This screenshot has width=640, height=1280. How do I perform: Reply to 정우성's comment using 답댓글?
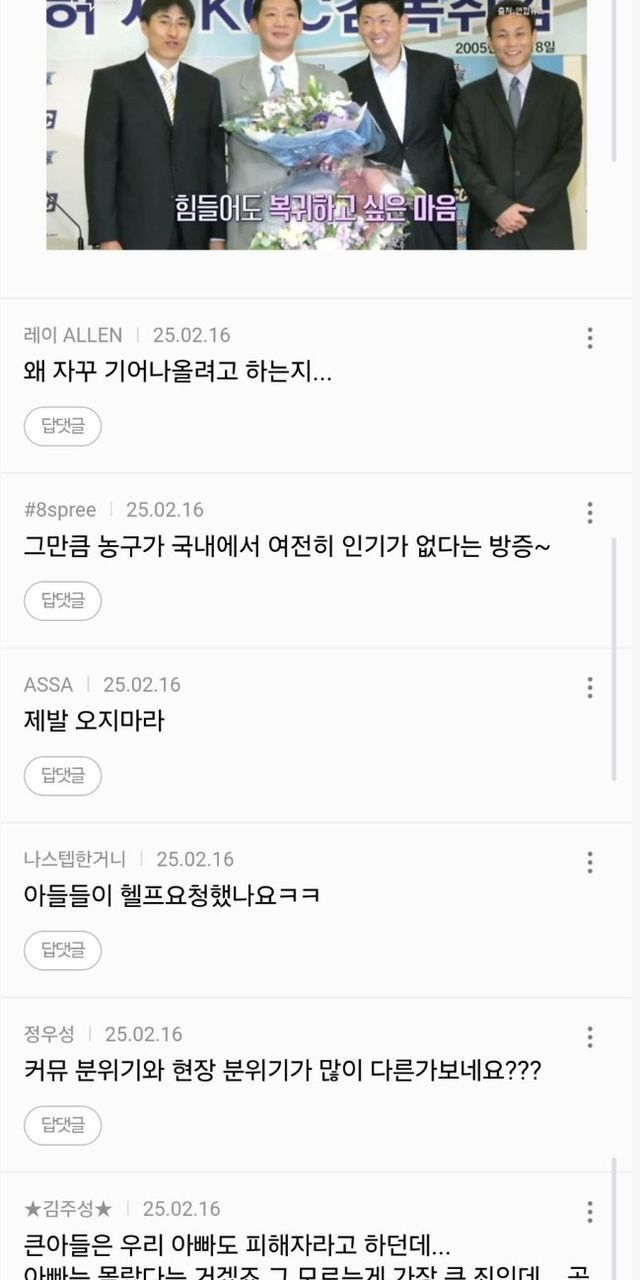click(63, 1125)
